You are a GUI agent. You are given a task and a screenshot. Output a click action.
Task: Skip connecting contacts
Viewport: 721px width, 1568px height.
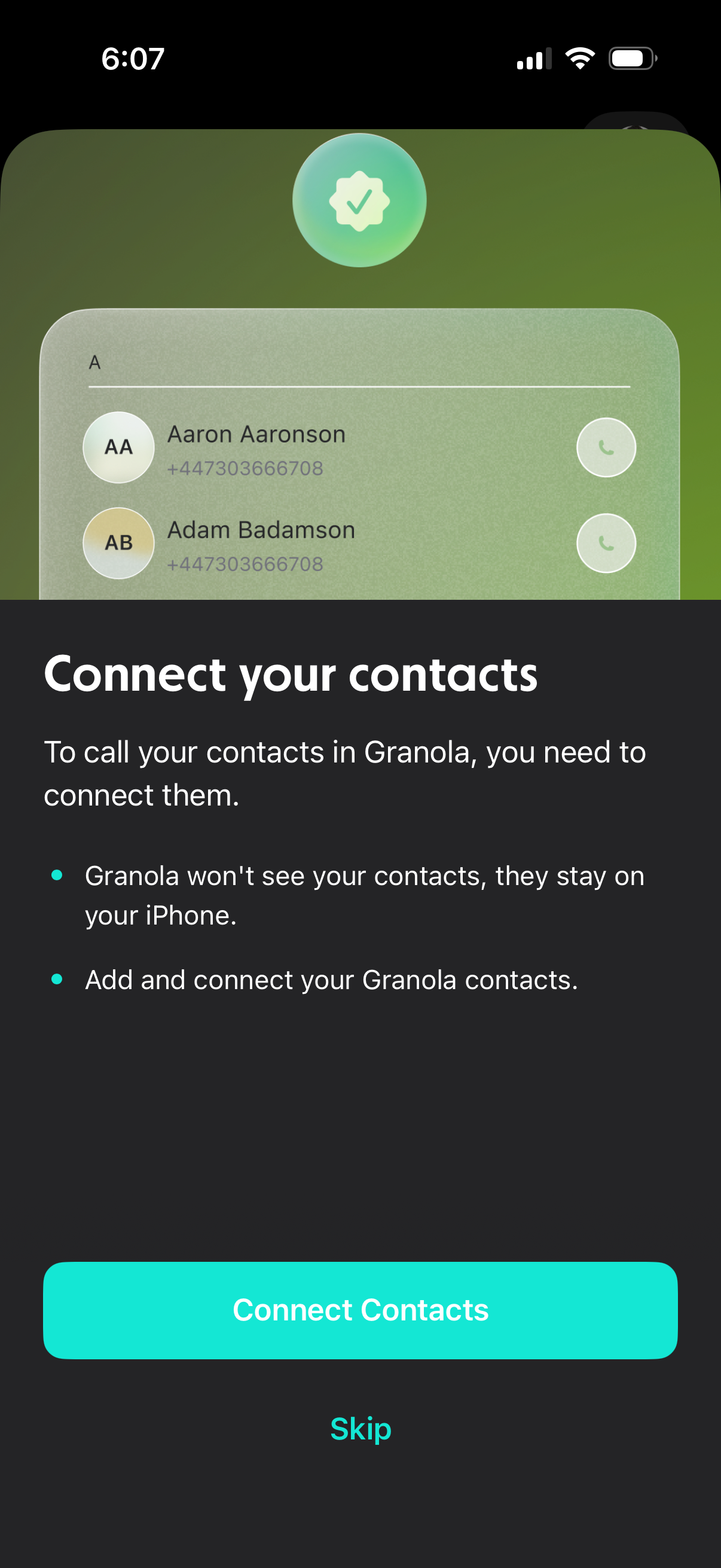pos(360,1428)
